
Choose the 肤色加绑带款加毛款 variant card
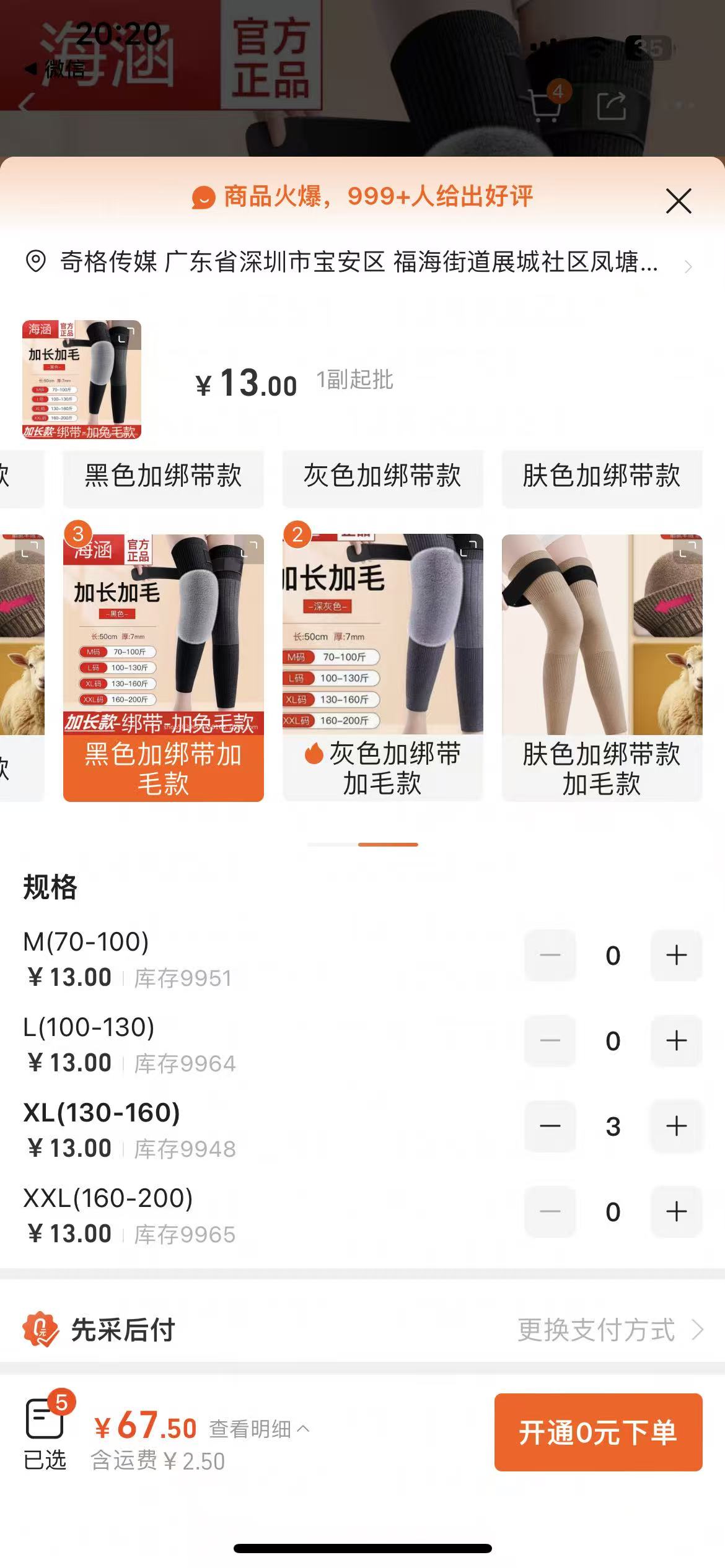click(601, 668)
